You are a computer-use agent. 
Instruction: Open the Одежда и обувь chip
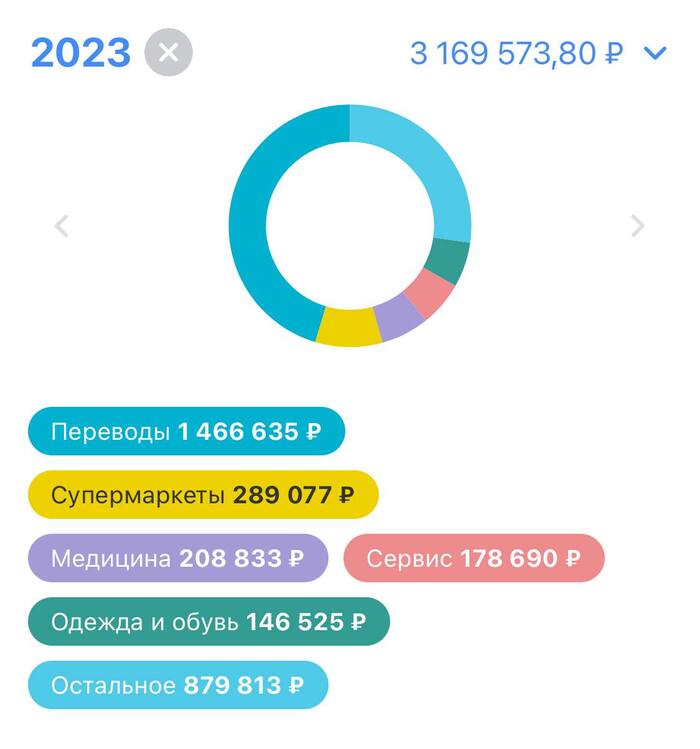click(x=208, y=622)
